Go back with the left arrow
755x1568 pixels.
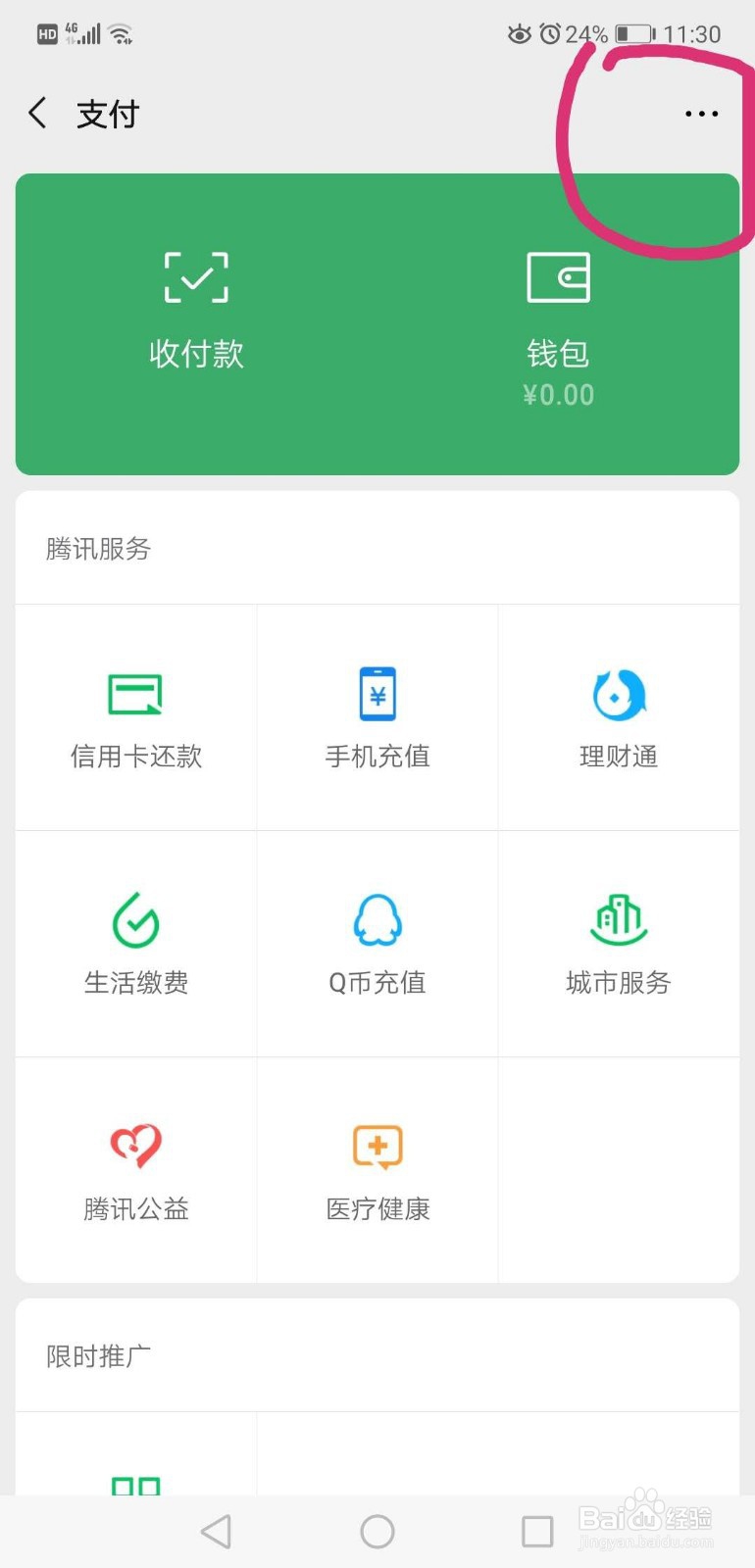[36, 114]
